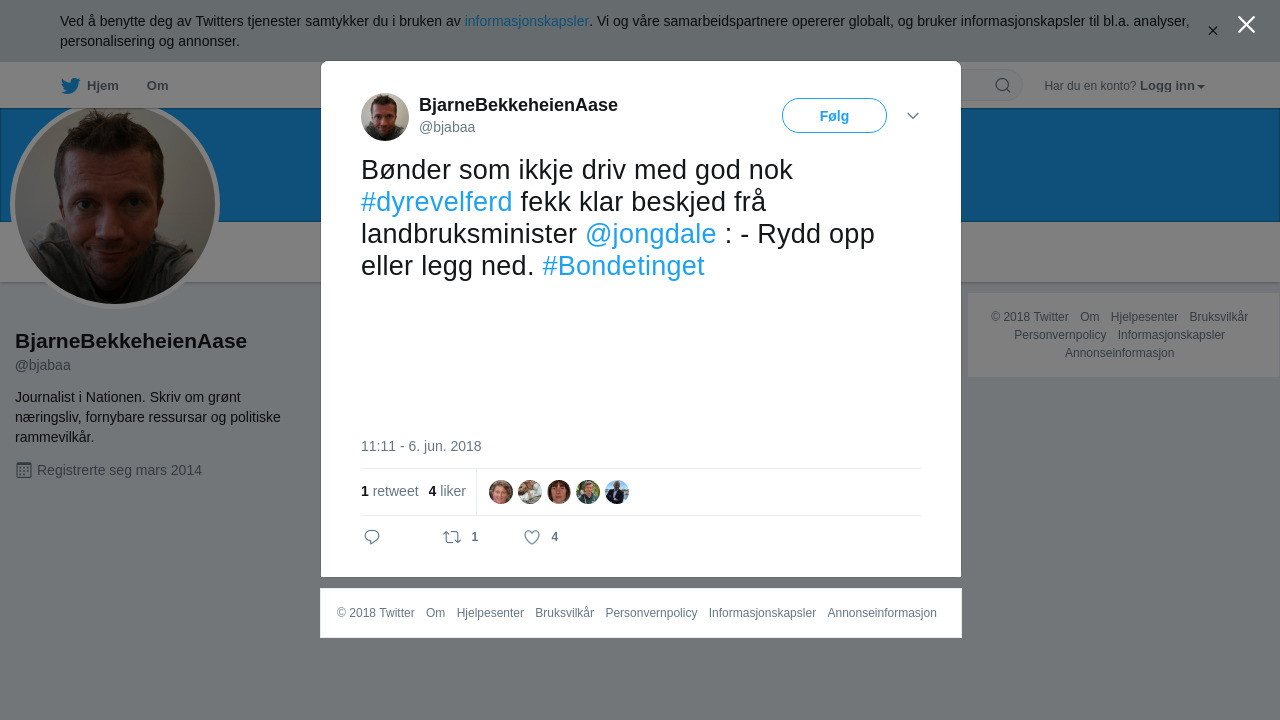Expand the tweet options chevron
The height and width of the screenshot is (720, 1280).
point(913,116)
